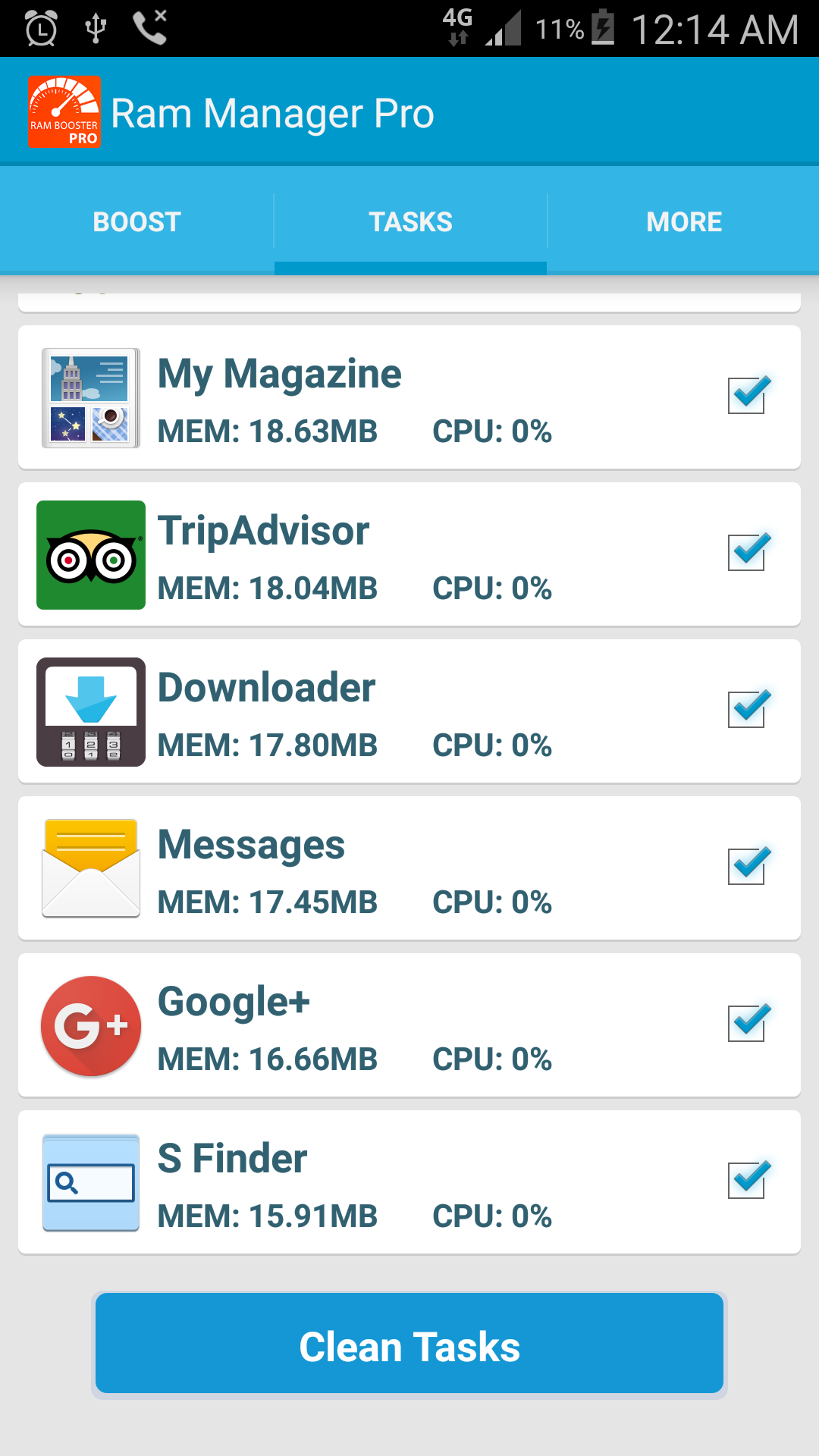Tap the alarm clock status bar icon

click(42, 29)
